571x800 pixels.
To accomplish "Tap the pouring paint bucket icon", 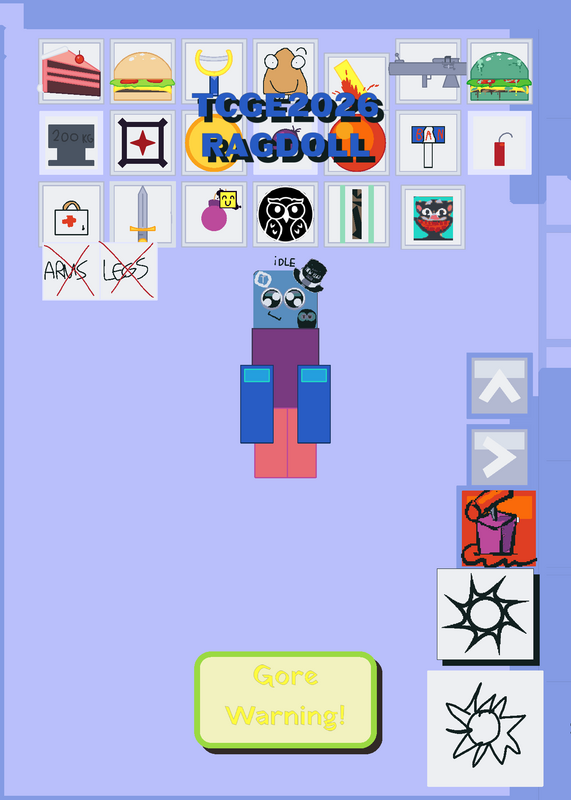I will pyautogui.click(x=498, y=528).
